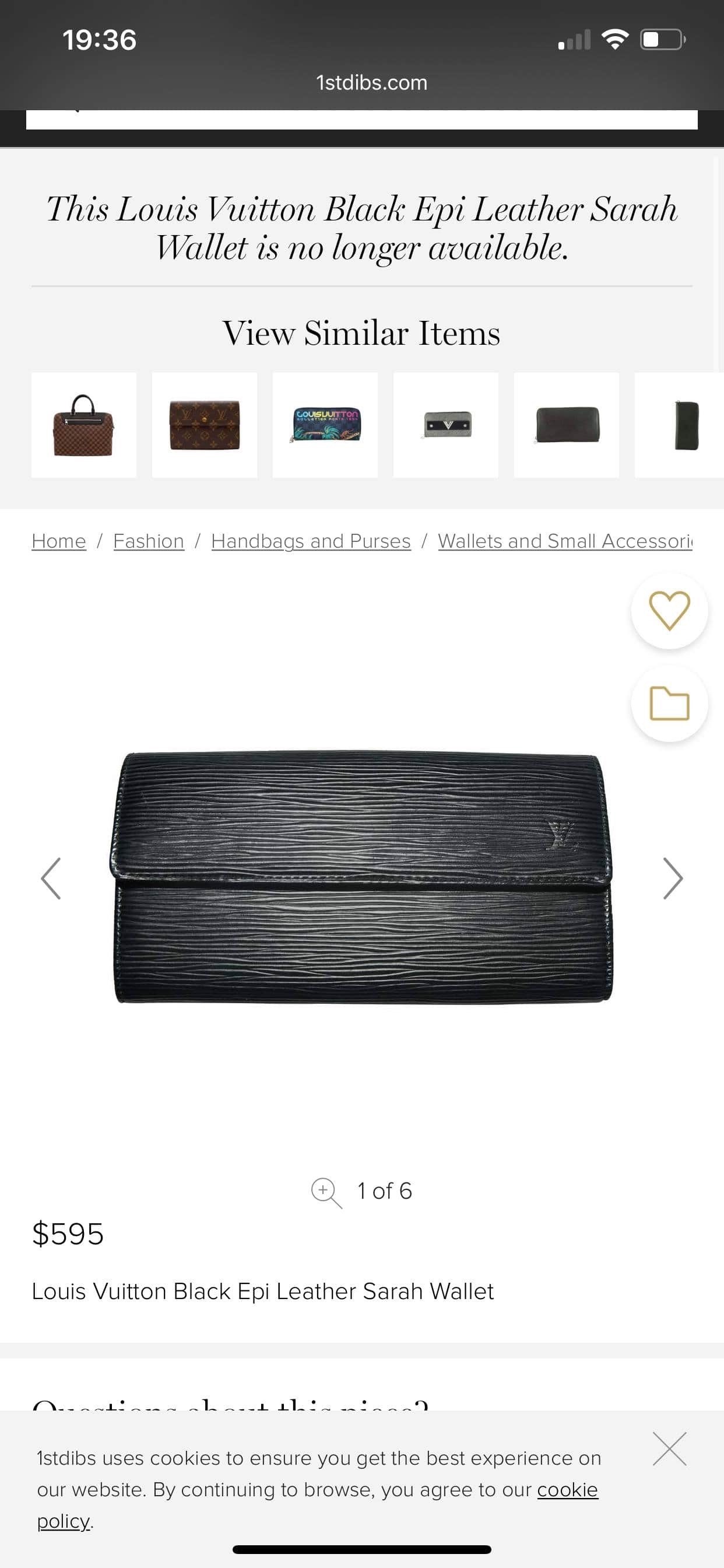The image size is (724, 1568).
Task: Show the next wallet photo
Action: [x=673, y=878]
